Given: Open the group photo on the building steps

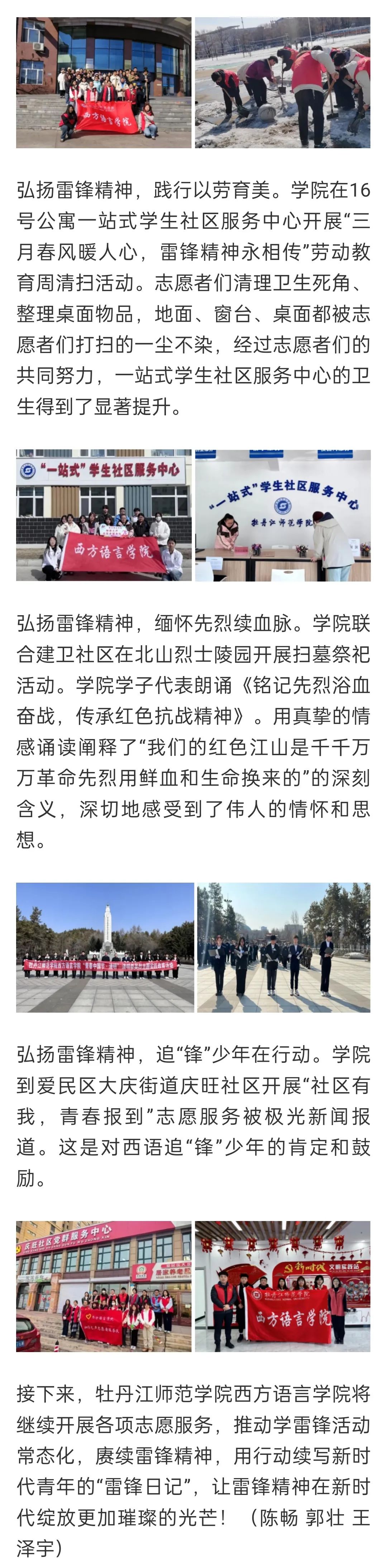Looking at the screenshot, I should pos(104,82).
